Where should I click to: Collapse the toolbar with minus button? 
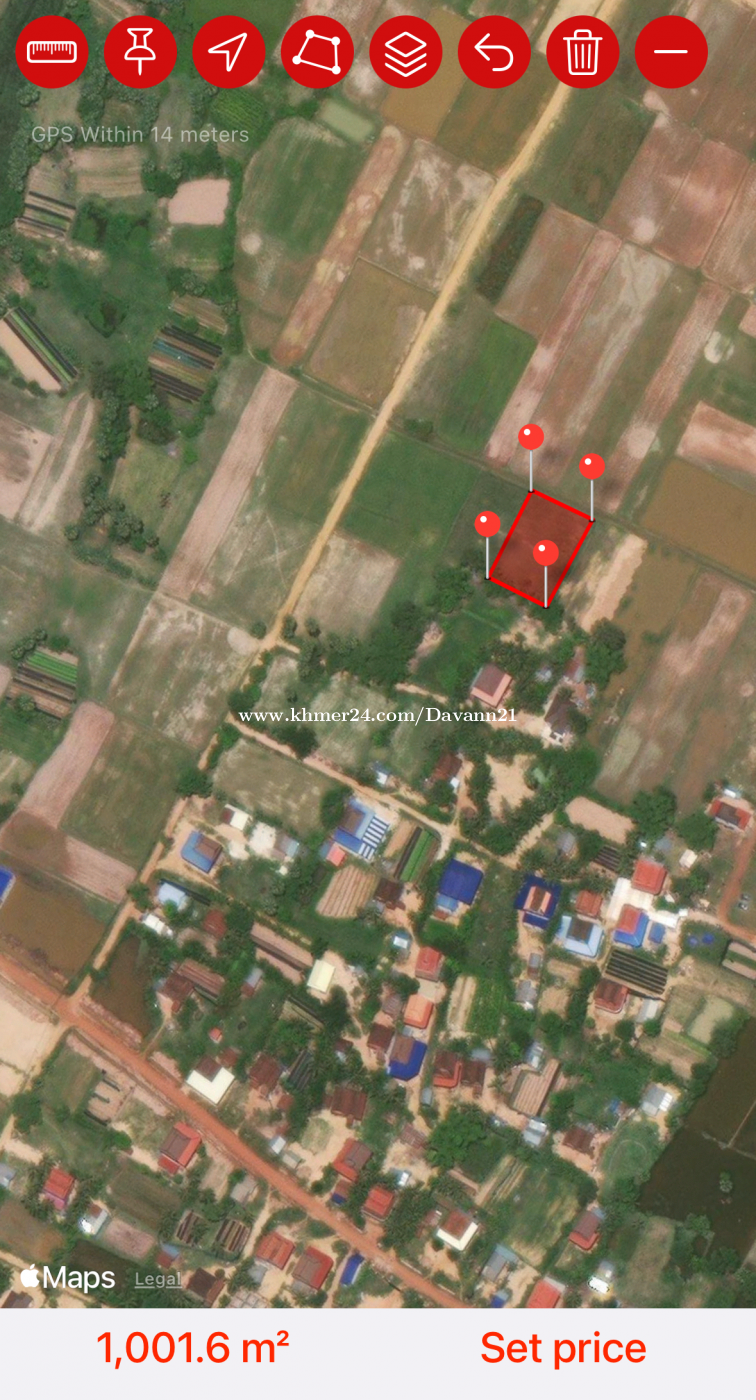(x=671, y=52)
